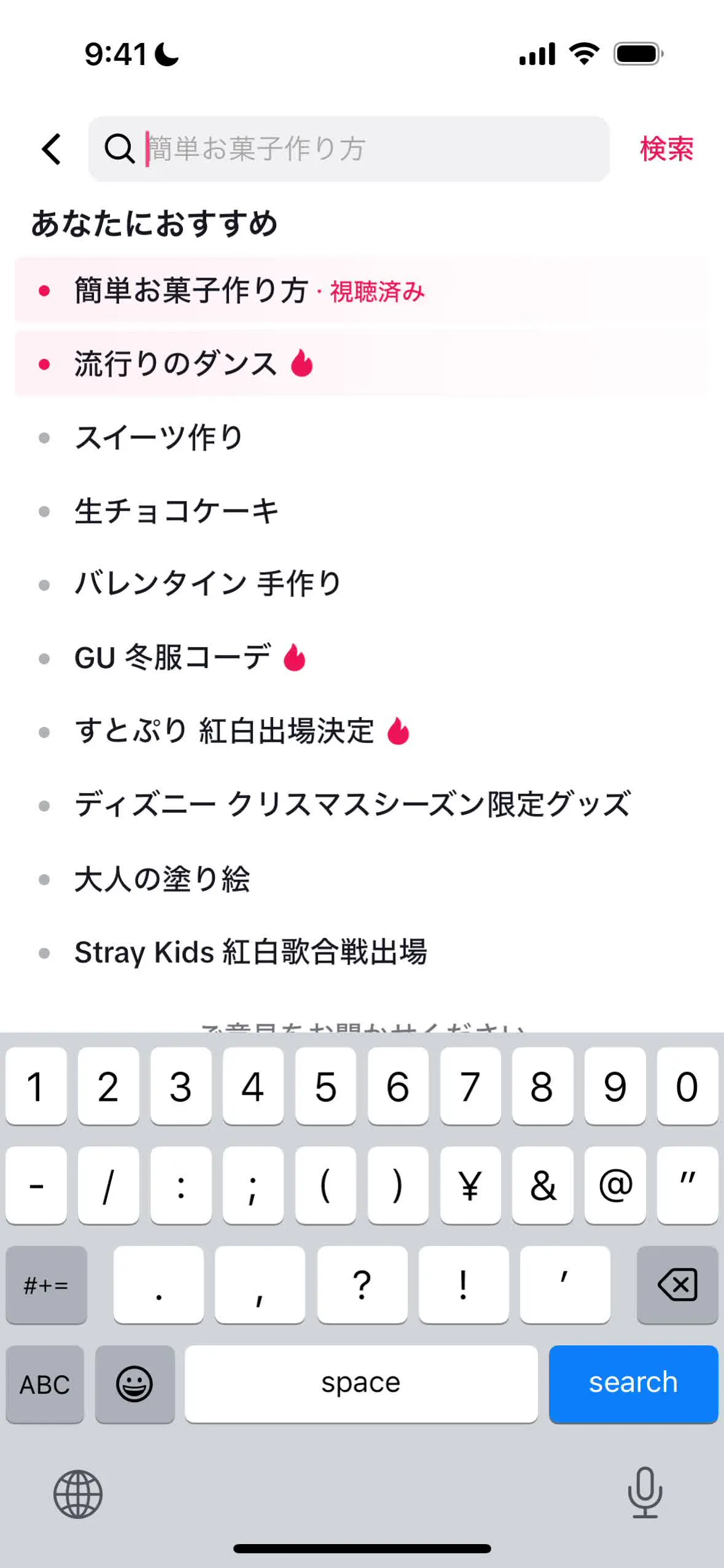Open the emoji keyboard
724x1568 pixels.
point(134,1384)
